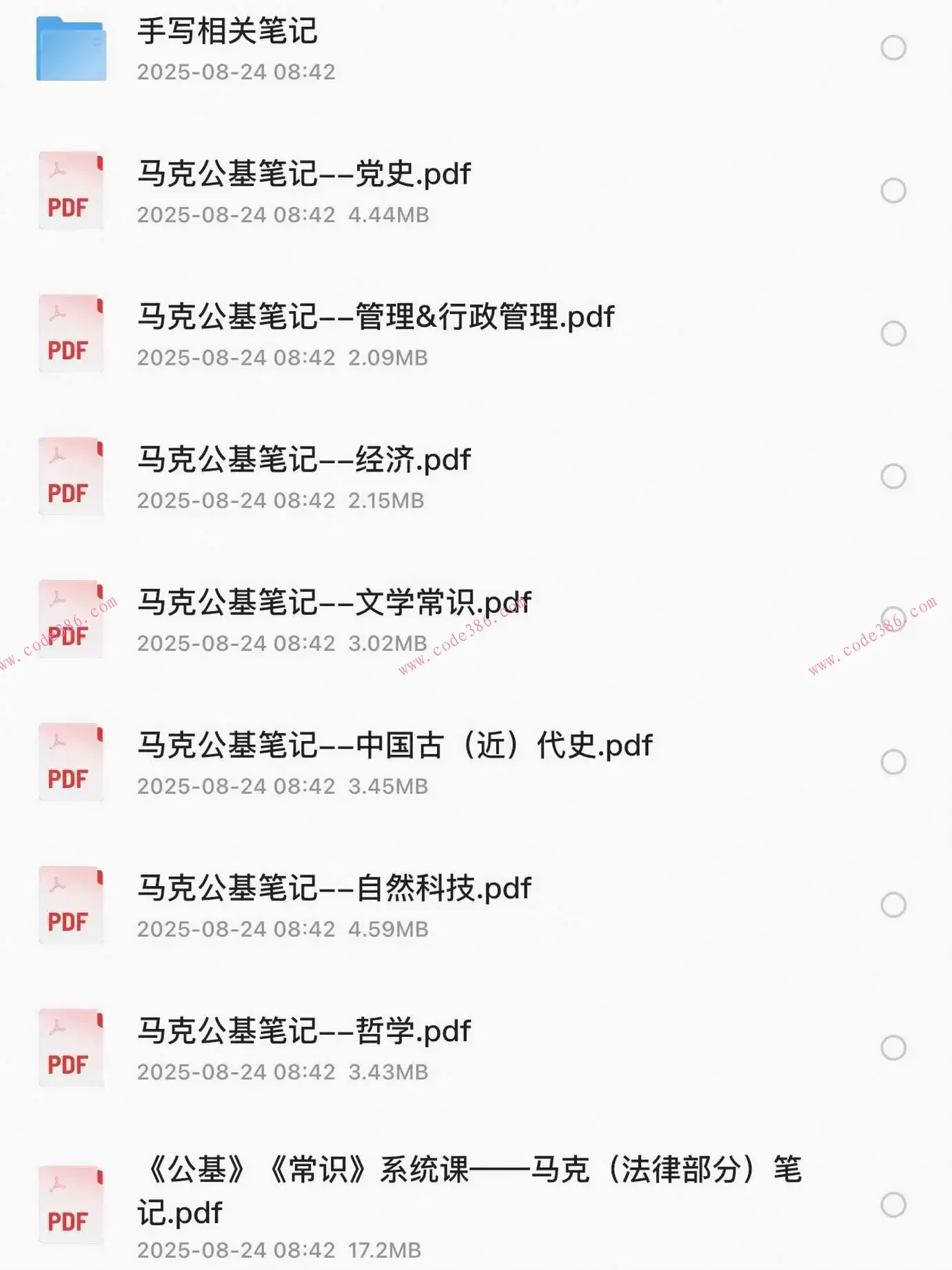Click the PDF icon for 中国古（近）代史
The width and height of the screenshot is (952, 1270).
(69, 762)
